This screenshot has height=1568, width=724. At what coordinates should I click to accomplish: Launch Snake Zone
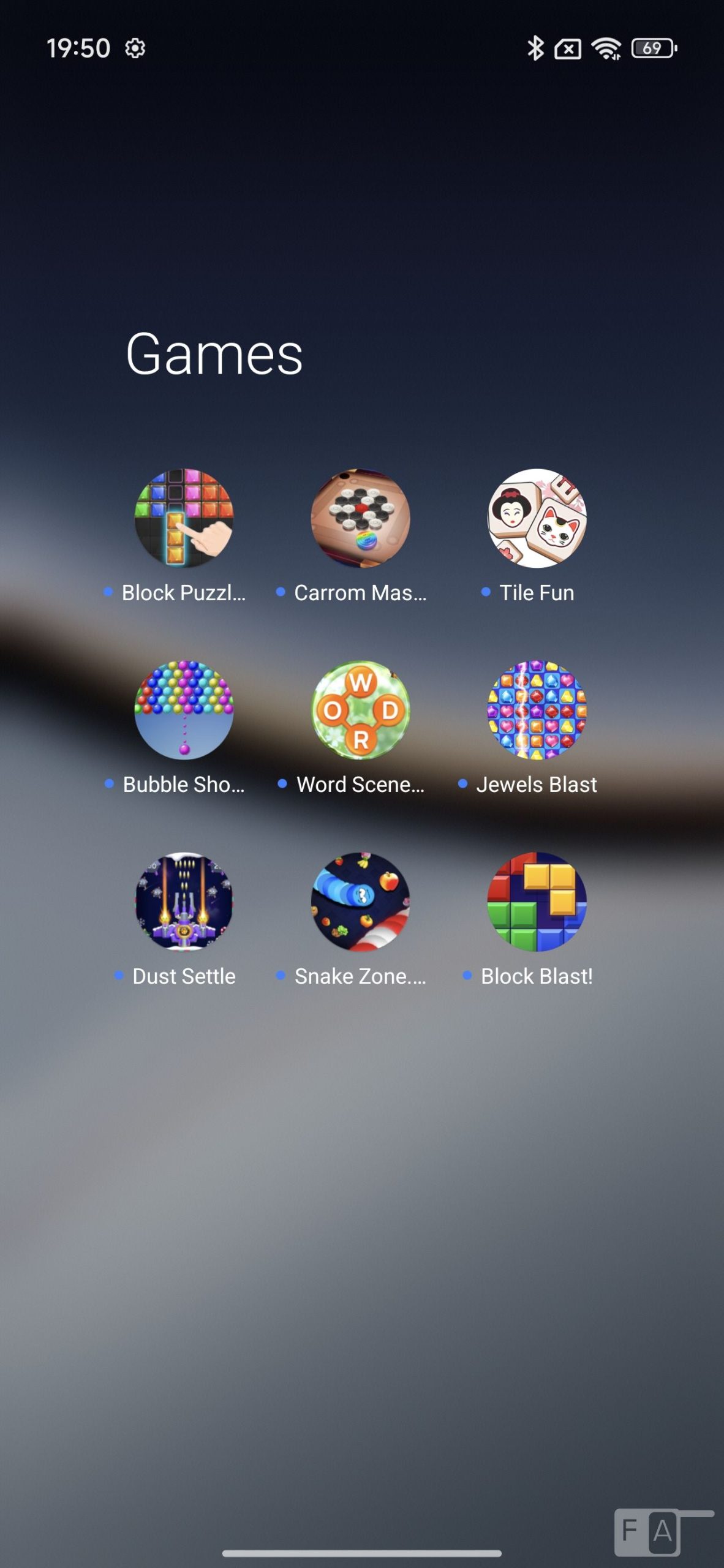(x=360, y=902)
